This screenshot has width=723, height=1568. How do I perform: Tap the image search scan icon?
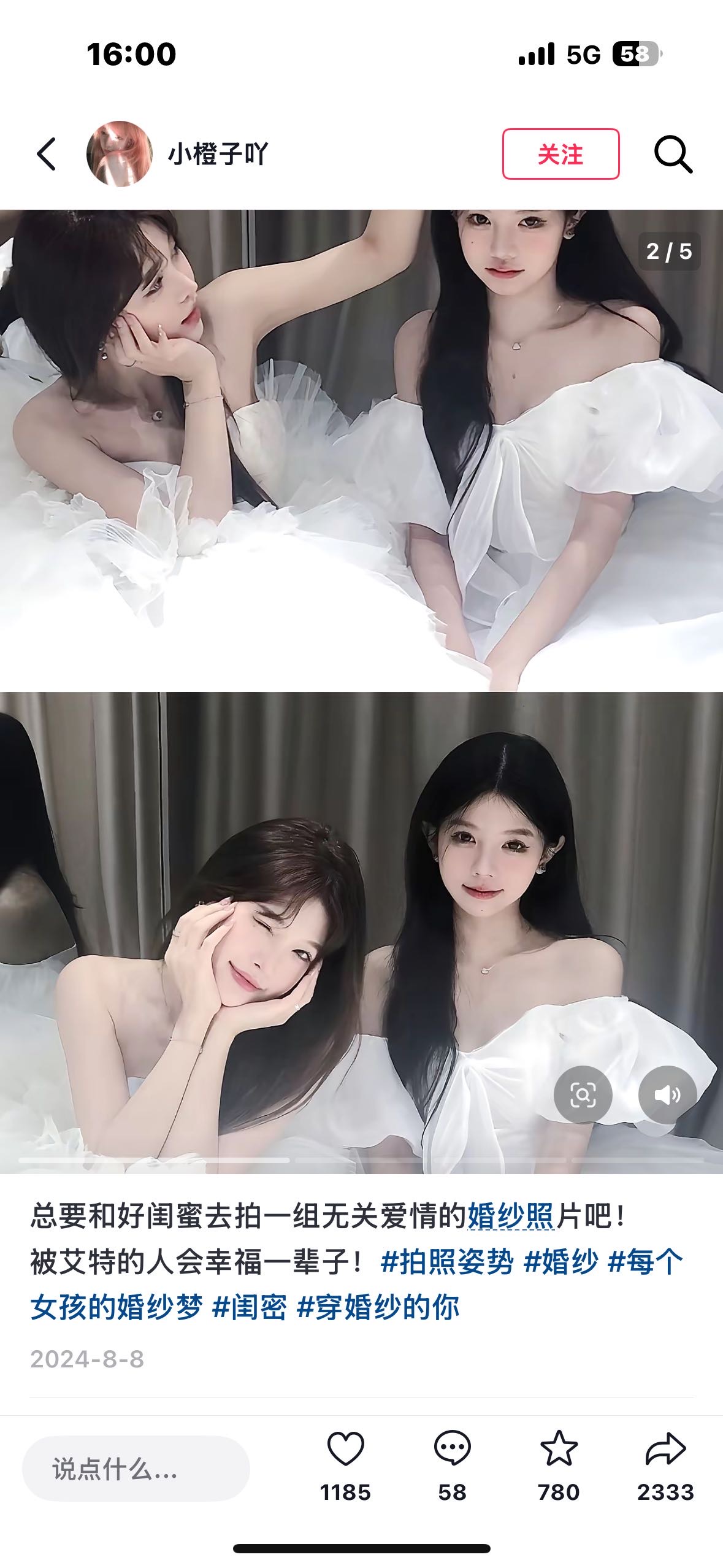click(x=583, y=1094)
